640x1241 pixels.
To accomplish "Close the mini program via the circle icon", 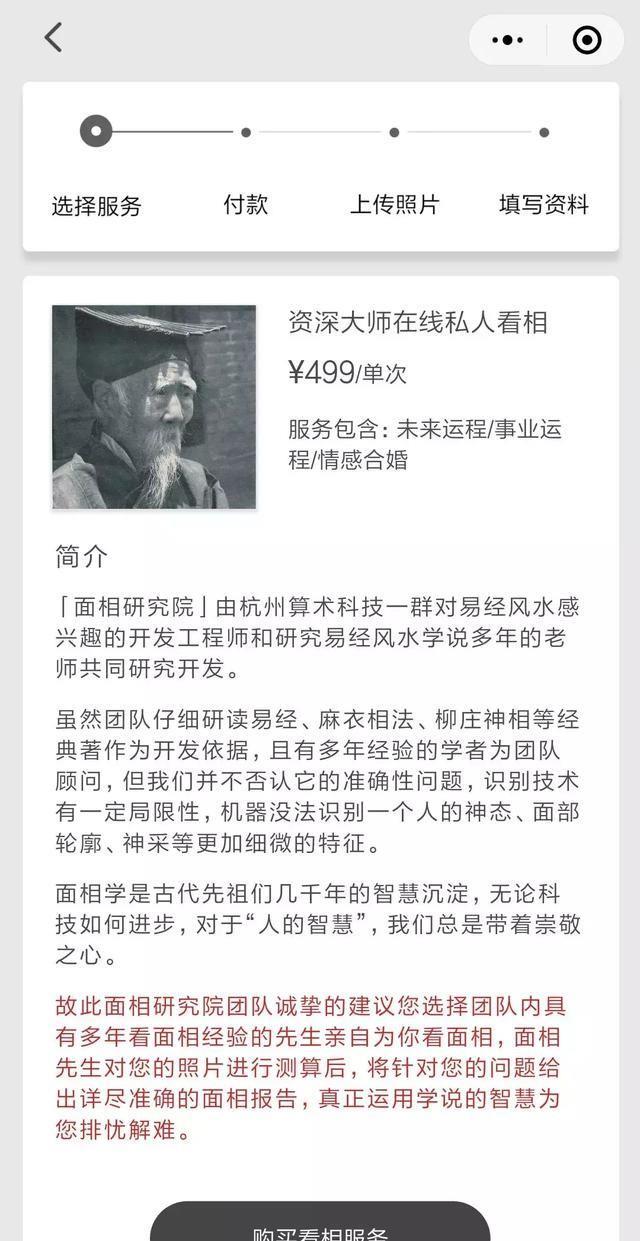I will (587, 40).
